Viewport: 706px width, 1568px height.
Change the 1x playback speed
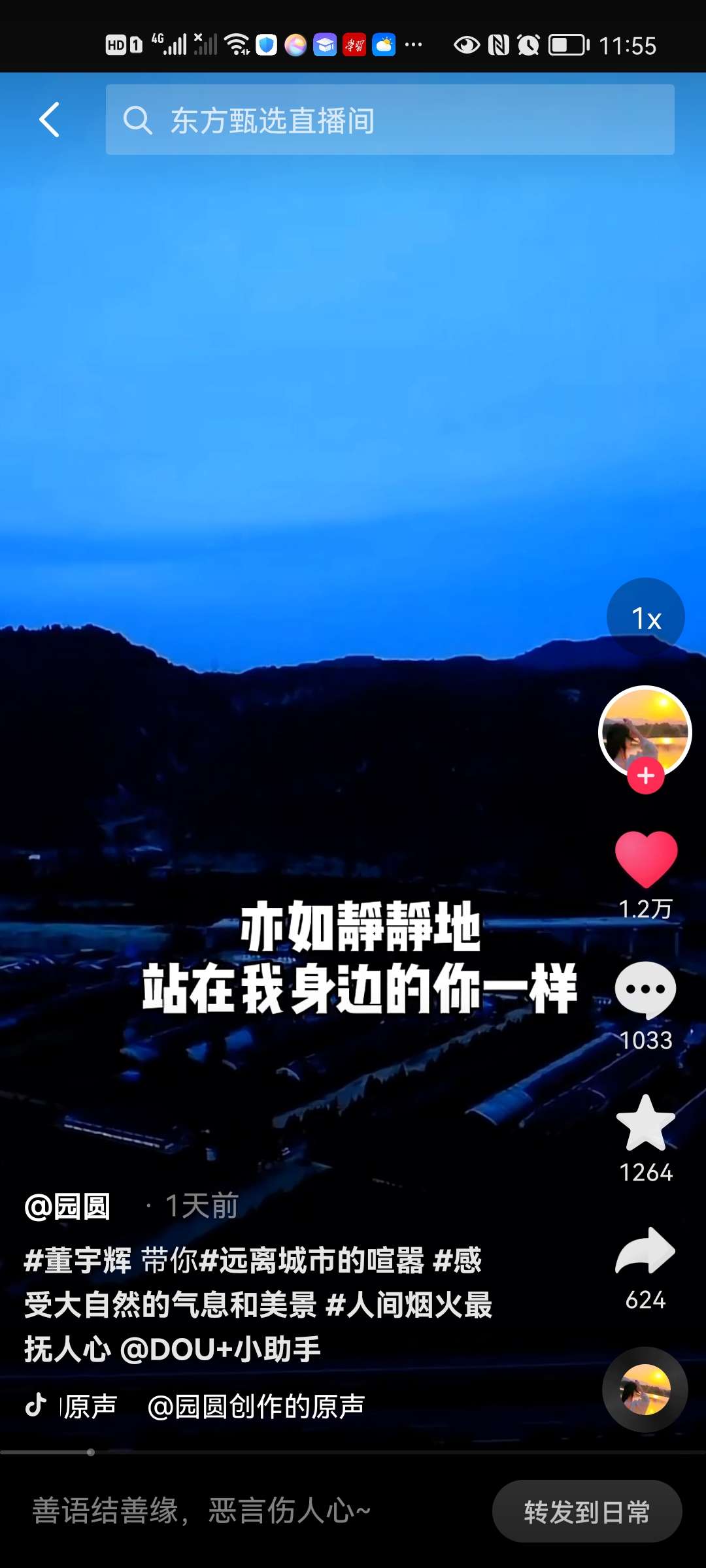click(645, 617)
